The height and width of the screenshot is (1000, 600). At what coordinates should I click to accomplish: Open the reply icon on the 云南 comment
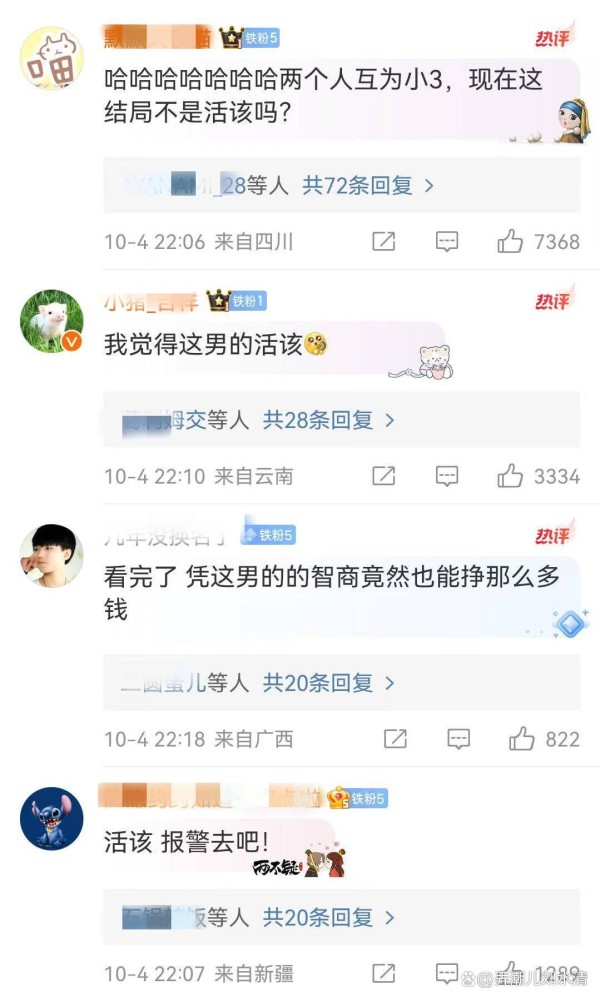[x=447, y=476]
